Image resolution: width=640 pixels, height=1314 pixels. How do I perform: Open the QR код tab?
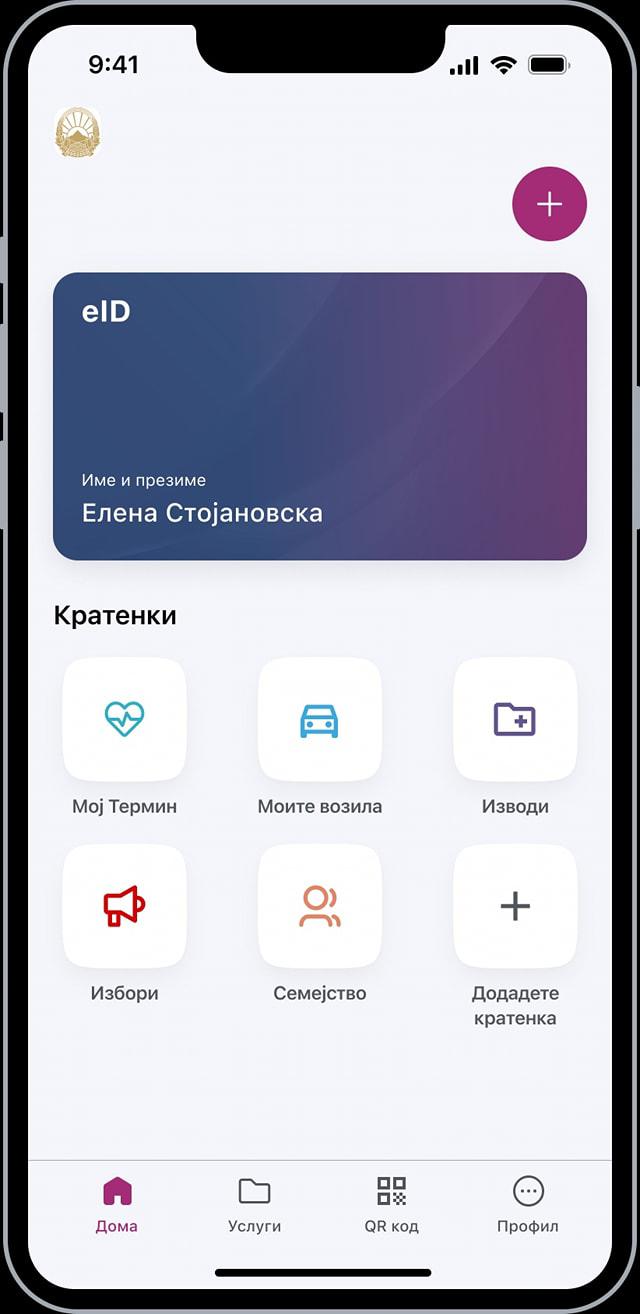(391, 1203)
